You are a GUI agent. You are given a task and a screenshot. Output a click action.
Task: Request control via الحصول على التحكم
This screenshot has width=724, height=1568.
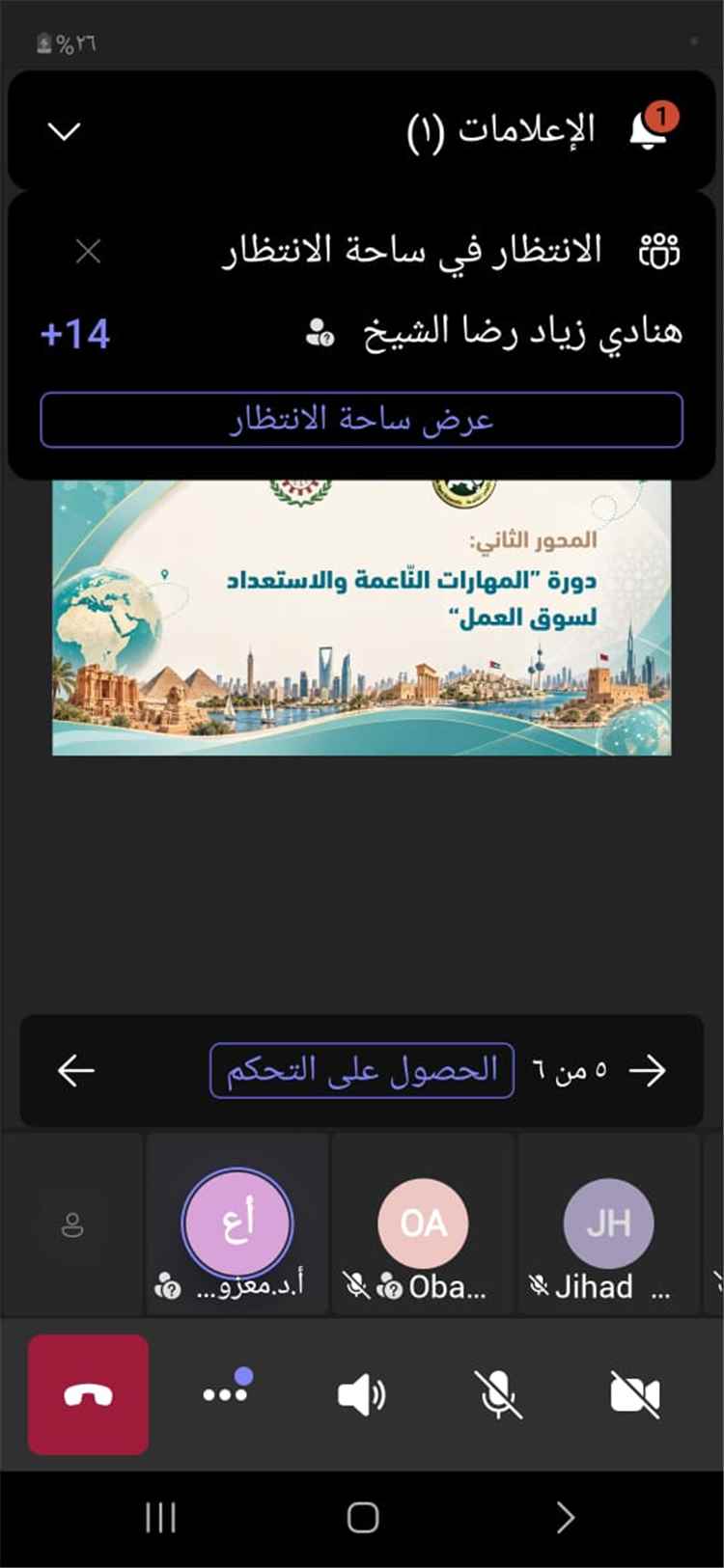(x=362, y=1070)
